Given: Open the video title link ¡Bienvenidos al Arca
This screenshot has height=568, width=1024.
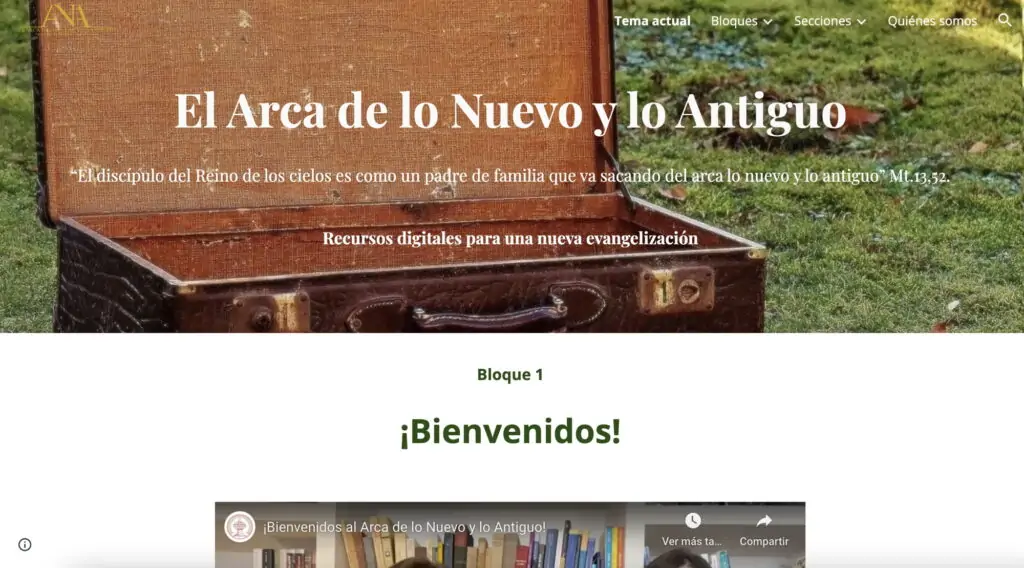Looking at the screenshot, I should (x=404, y=527).
